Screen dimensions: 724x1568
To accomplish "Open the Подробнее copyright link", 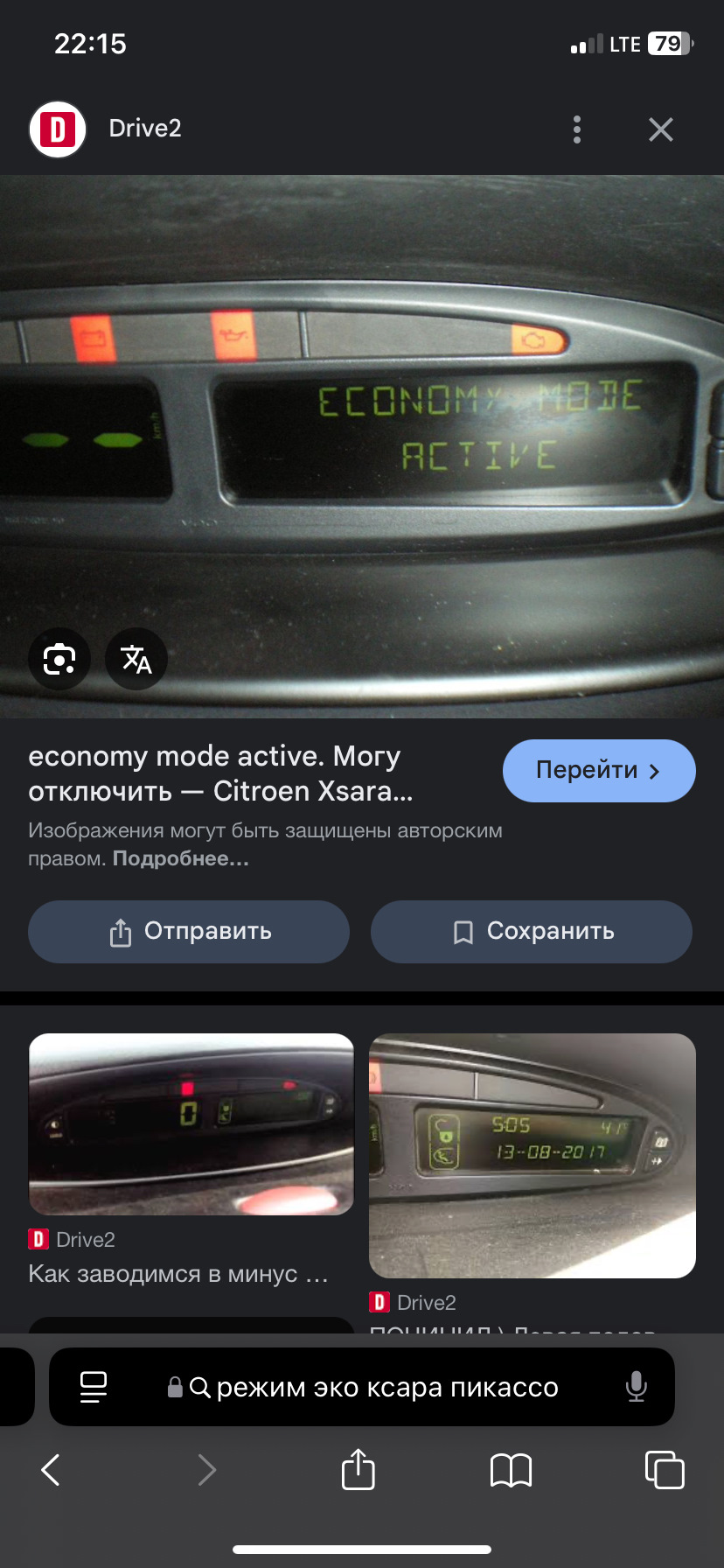I will point(181,859).
